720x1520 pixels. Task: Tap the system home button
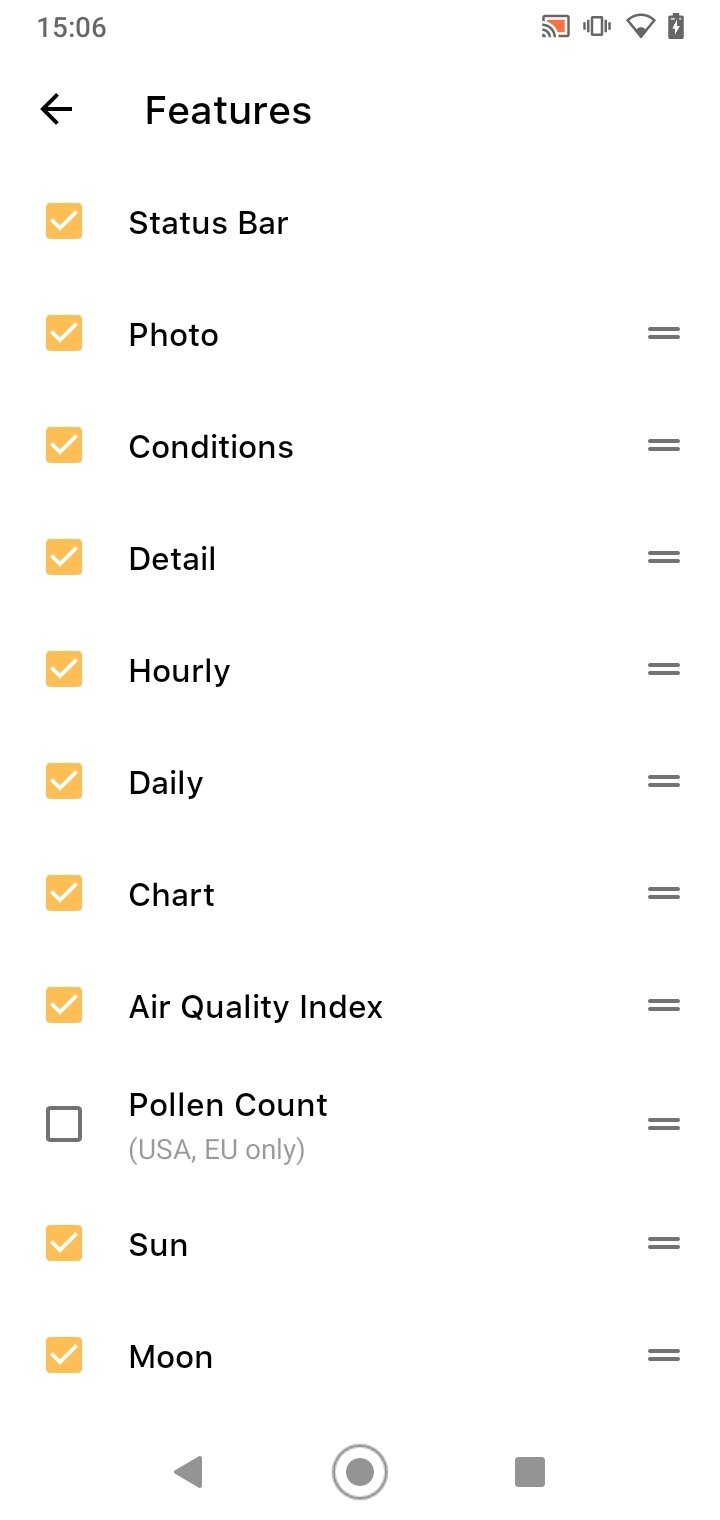coord(360,1472)
